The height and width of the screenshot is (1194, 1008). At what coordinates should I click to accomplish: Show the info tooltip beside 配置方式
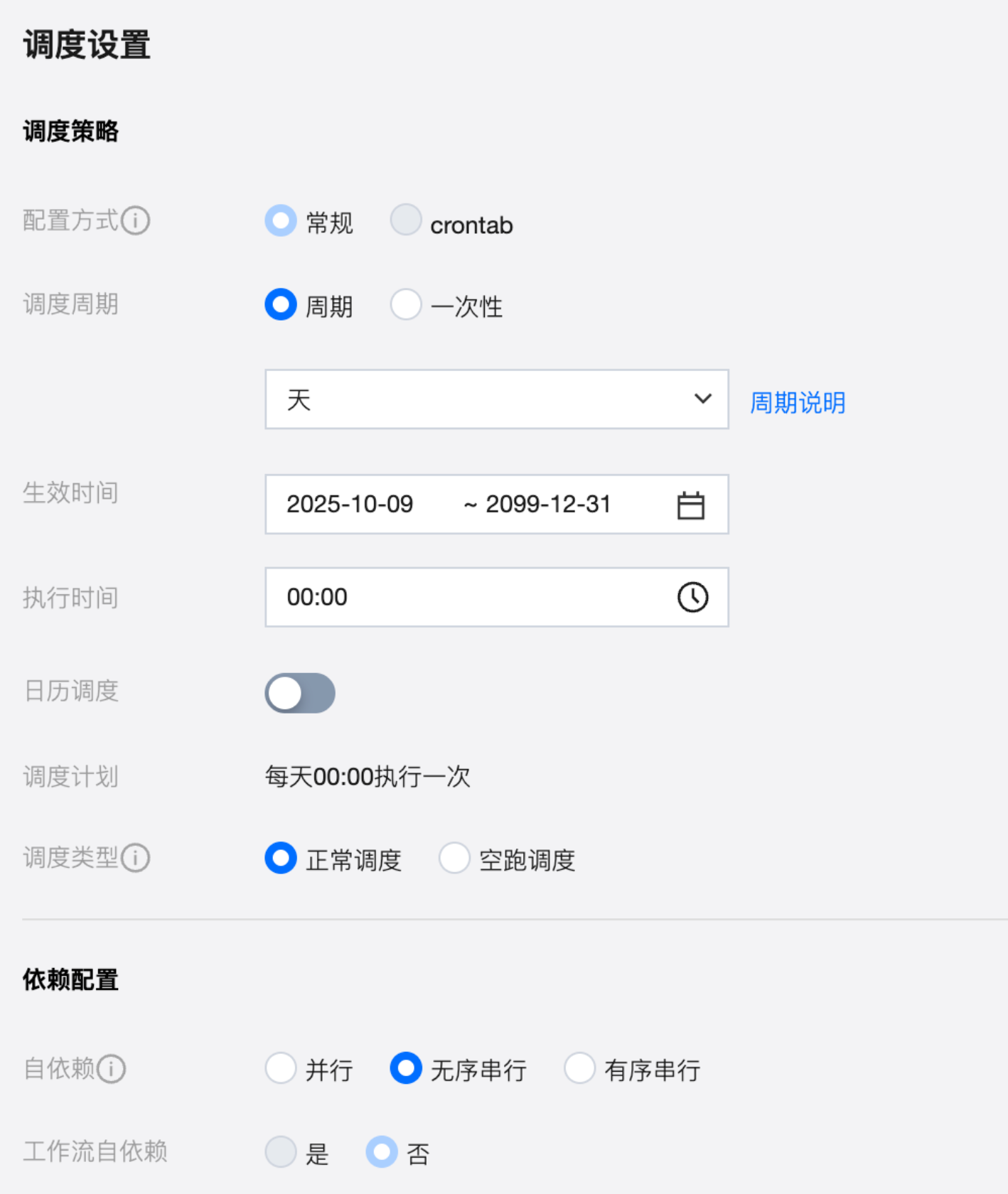click(135, 220)
